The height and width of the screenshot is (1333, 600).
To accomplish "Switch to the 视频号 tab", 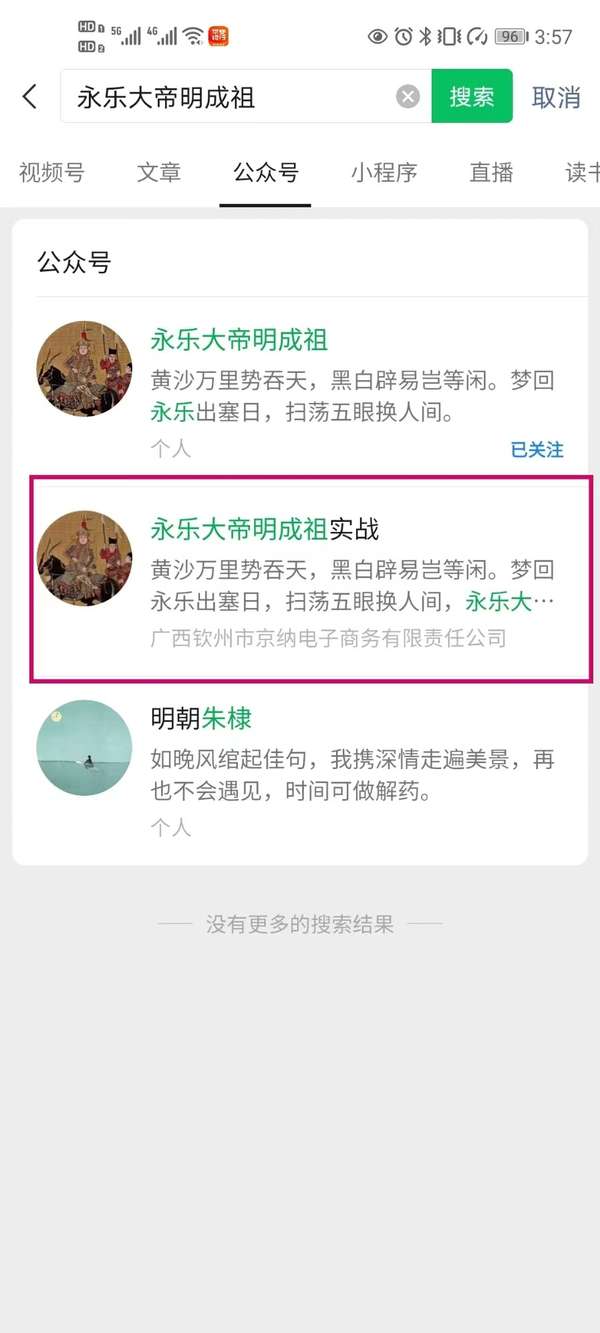I will pos(52,172).
